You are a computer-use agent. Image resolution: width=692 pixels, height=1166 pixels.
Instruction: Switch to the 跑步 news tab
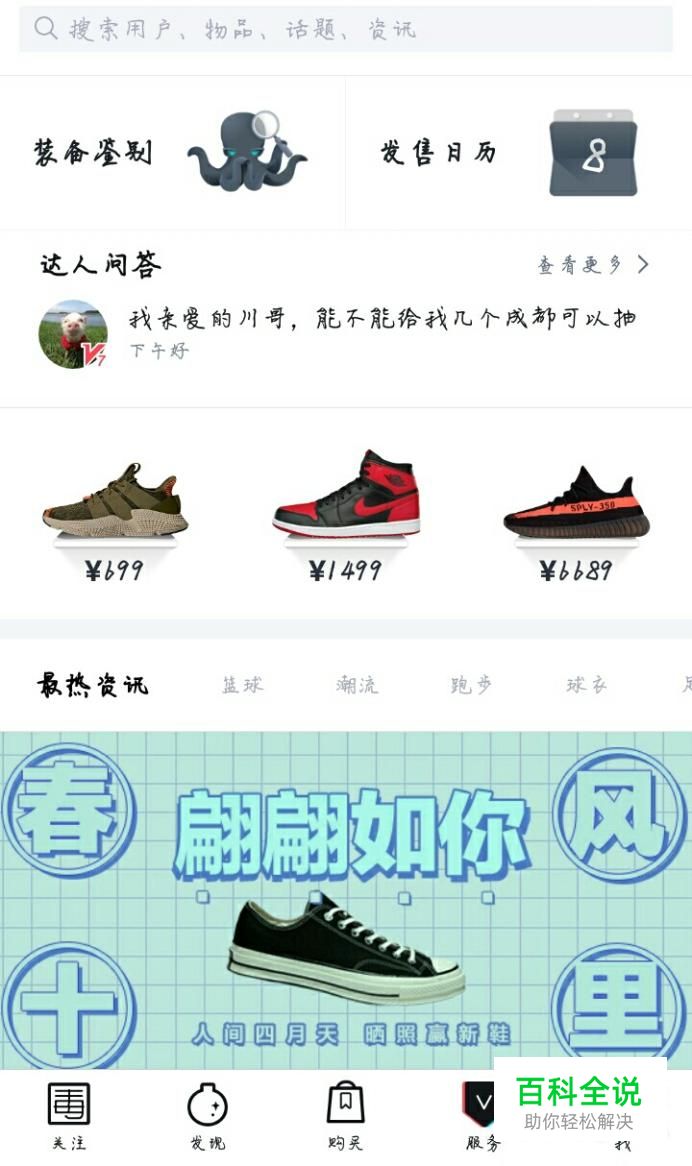tap(471, 685)
